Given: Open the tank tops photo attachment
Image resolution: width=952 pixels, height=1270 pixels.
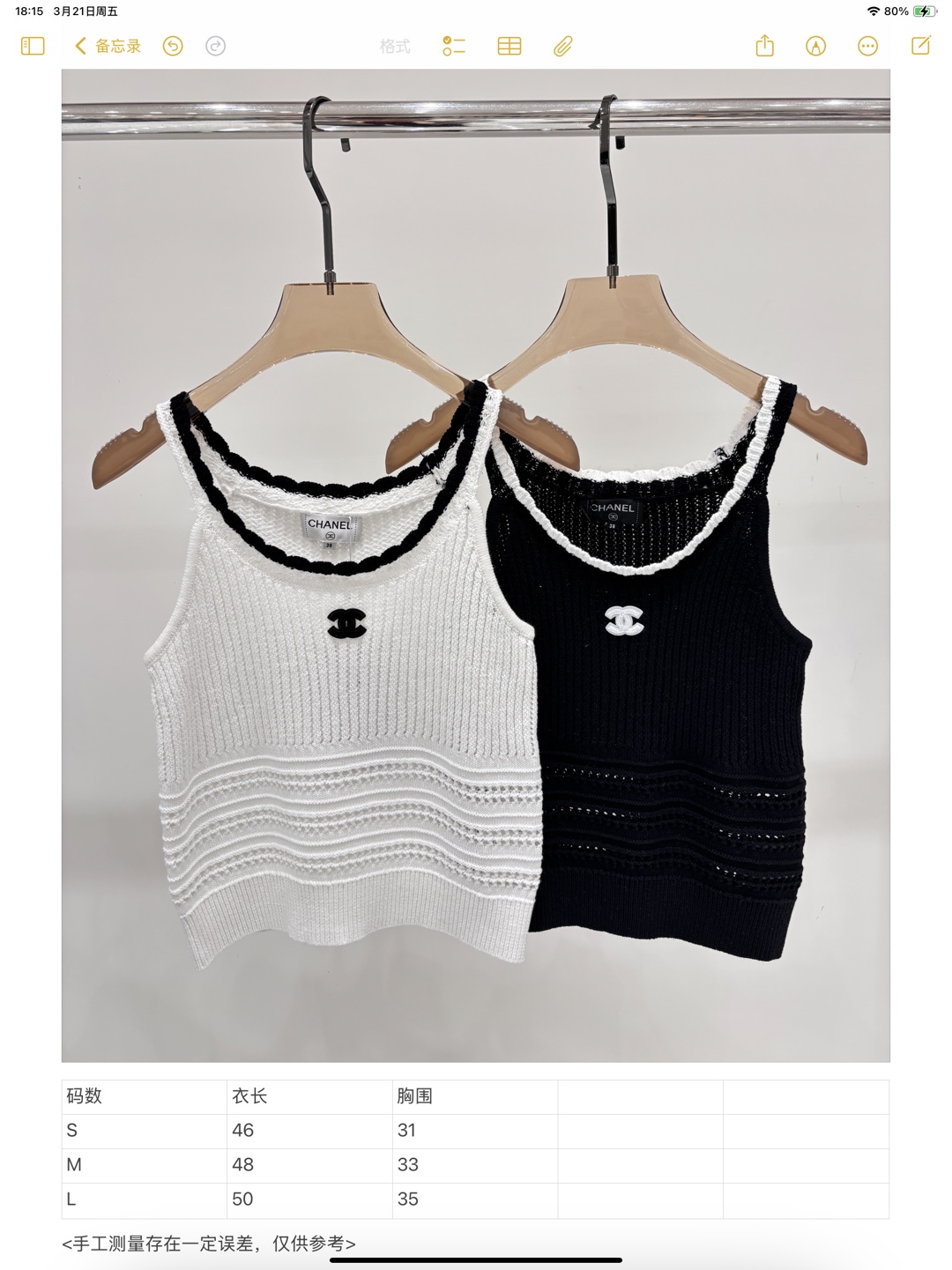Looking at the screenshot, I should (475, 564).
